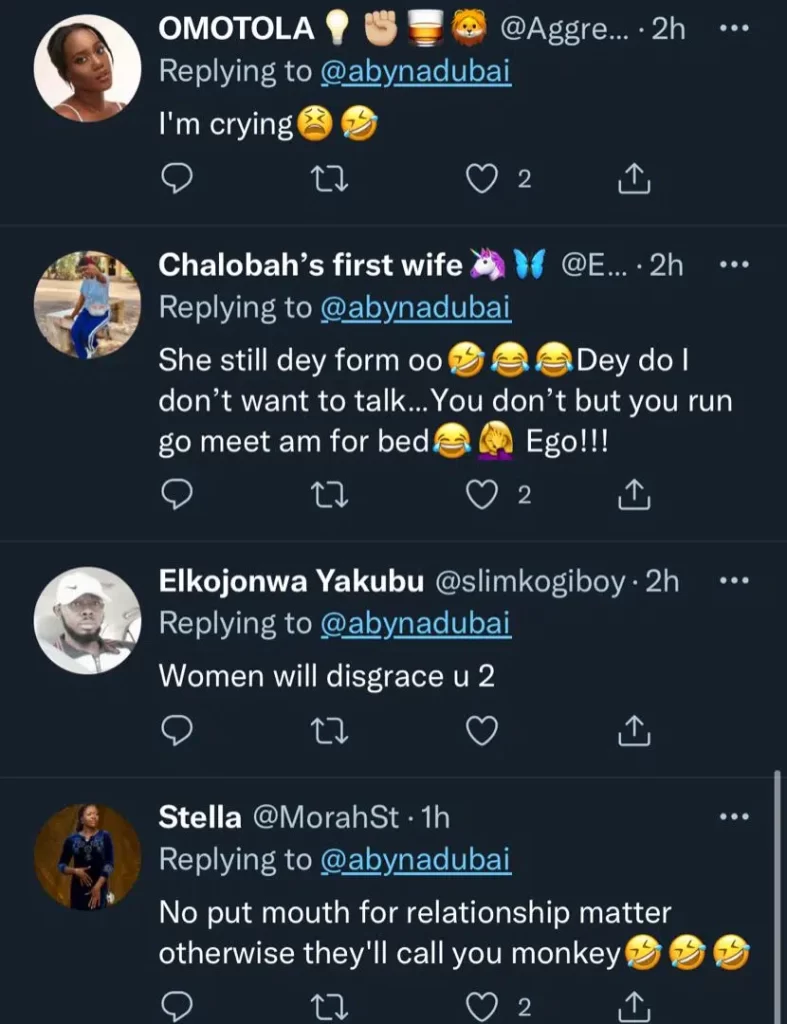The width and height of the screenshot is (787, 1024).
Task: Tap @abynadubai link in Stella's reply
Action: click(x=415, y=859)
